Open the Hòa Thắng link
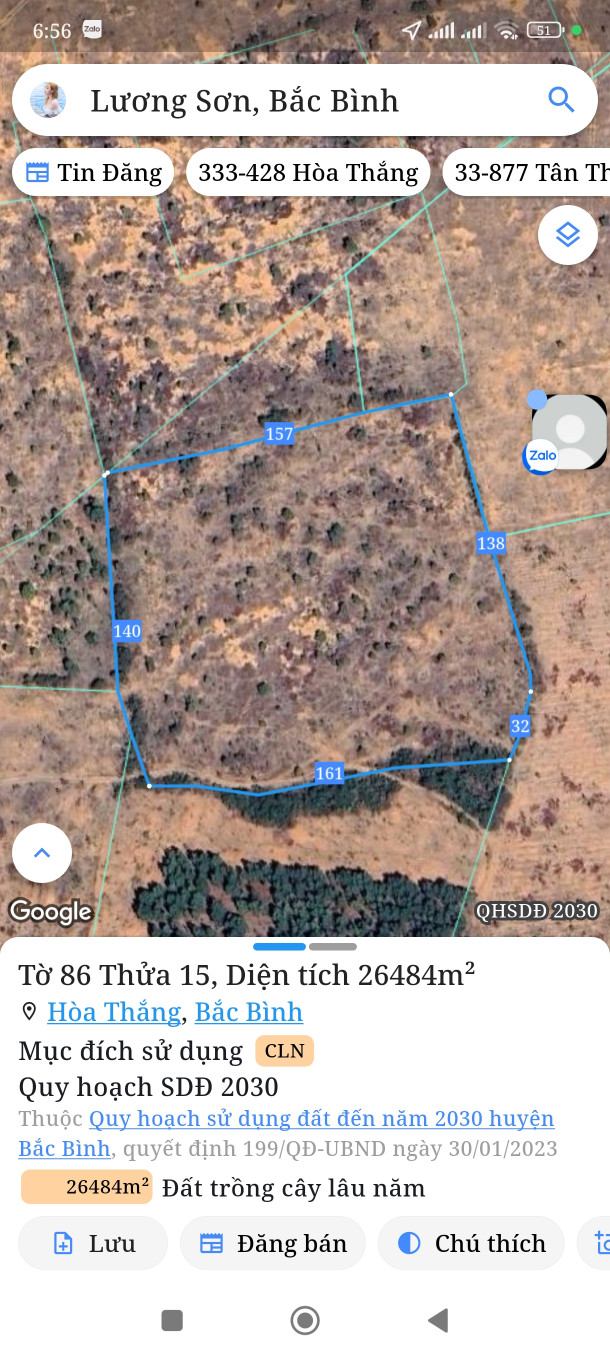The height and width of the screenshot is (1356, 610). click(114, 1012)
